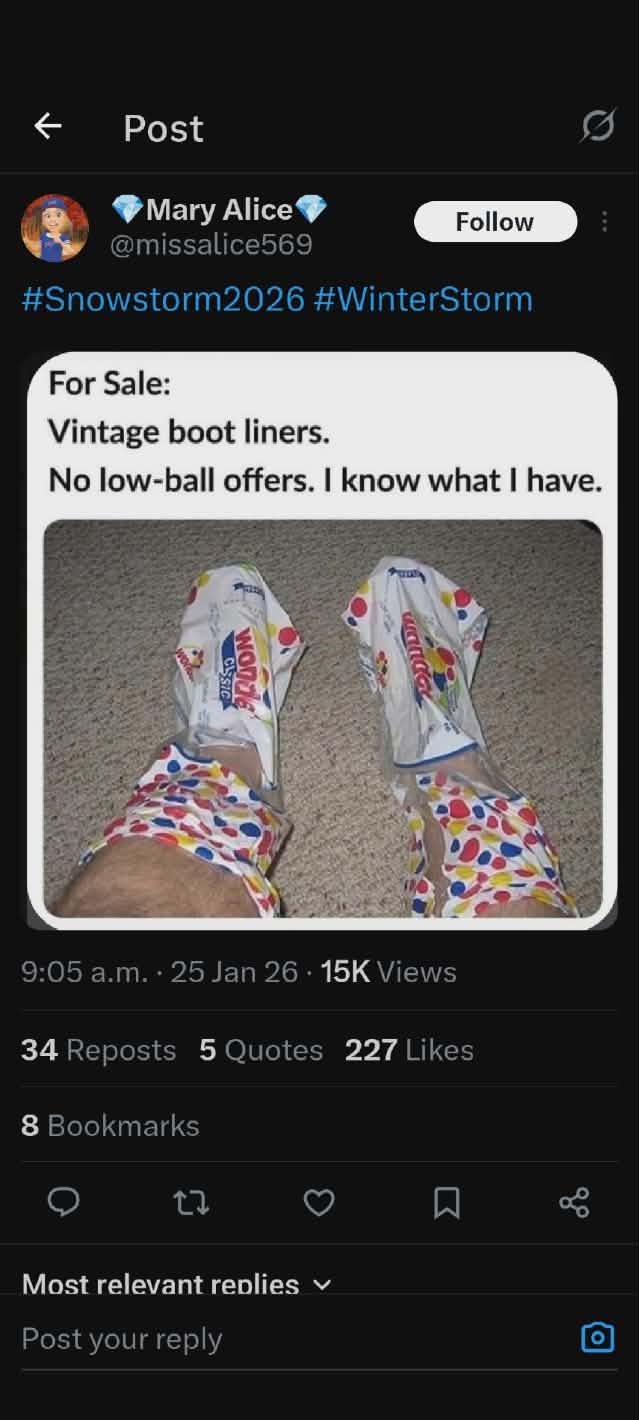Reply using the comment bubble icon
Viewport: 639px width, 1420px height.
click(x=64, y=1202)
